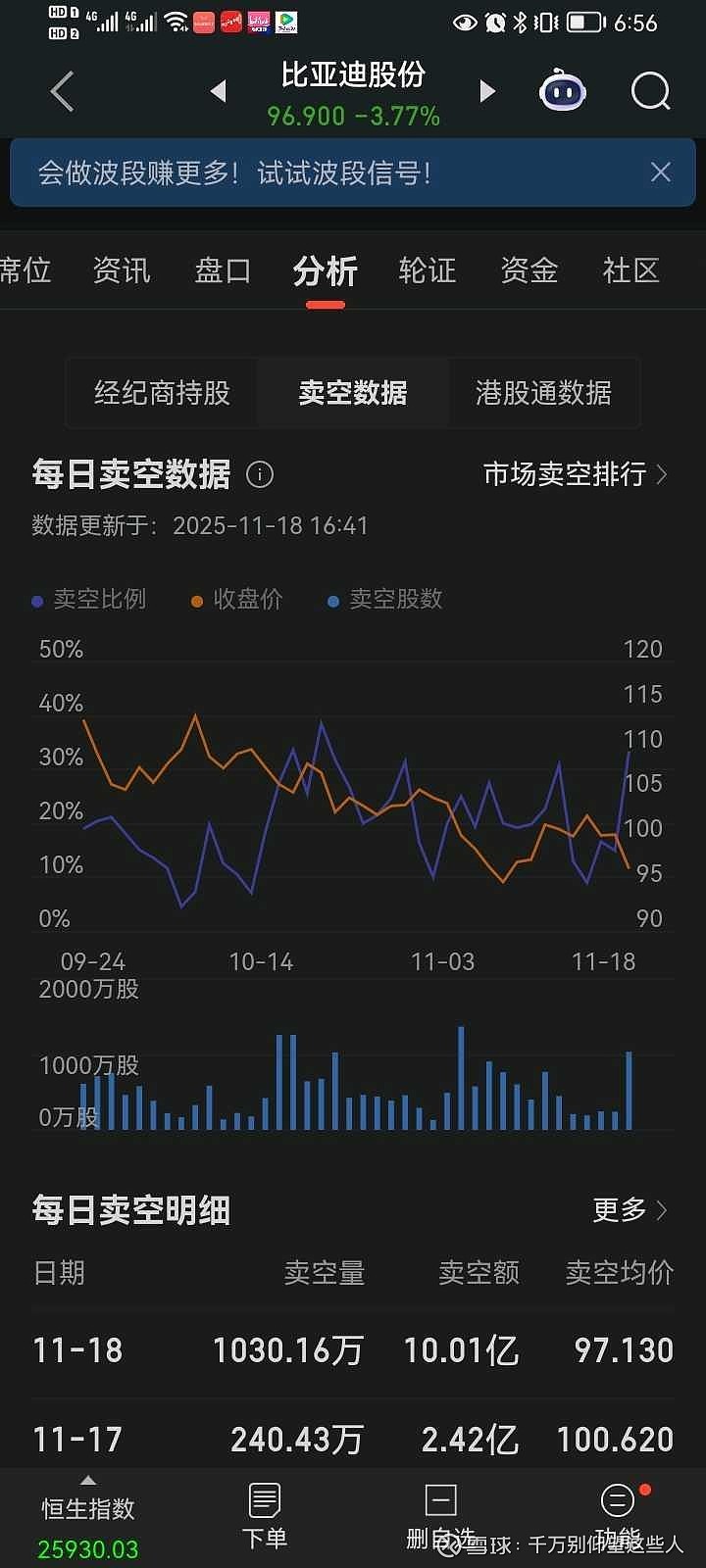Select the 资金 menu item
Screen dimensions: 706x1568
[x=529, y=271]
